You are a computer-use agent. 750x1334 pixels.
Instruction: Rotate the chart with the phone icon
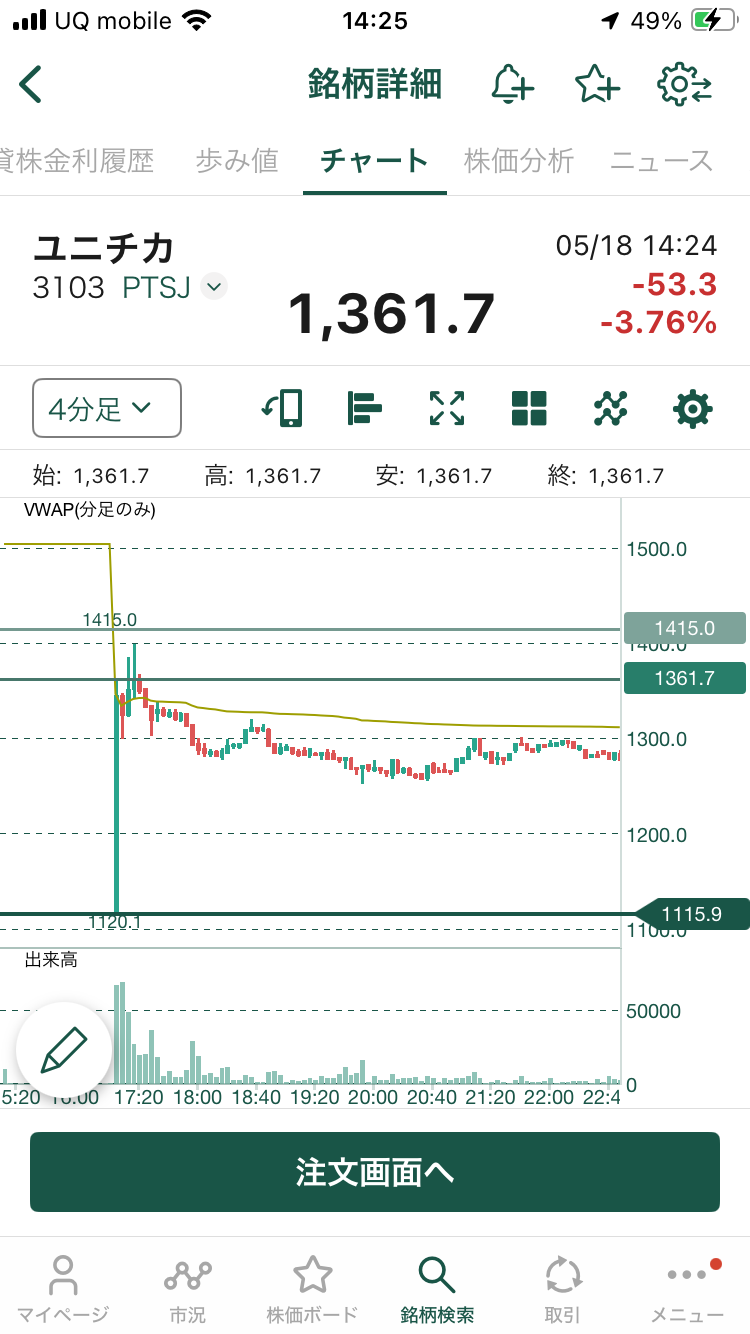(282, 408)
